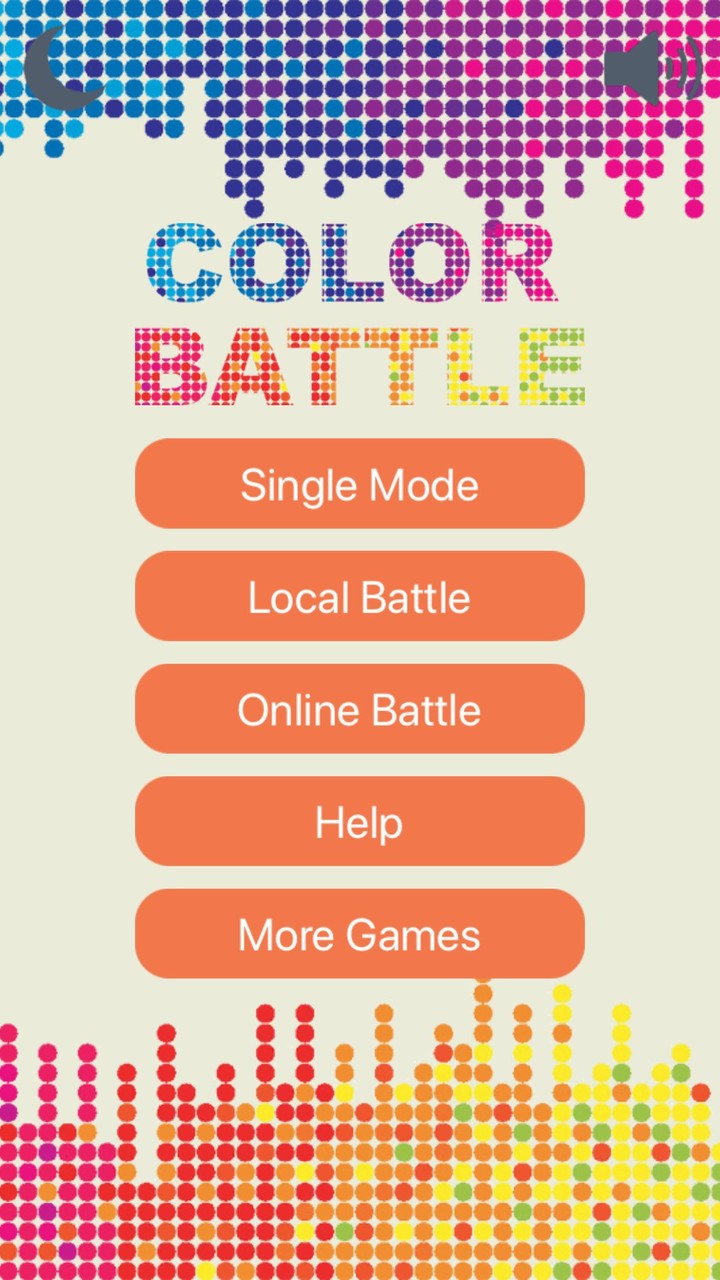Image resolution: width=720 pixels, height=1280 pixels.
Task: View the Help screen
Action: click(x=360, y=822)
